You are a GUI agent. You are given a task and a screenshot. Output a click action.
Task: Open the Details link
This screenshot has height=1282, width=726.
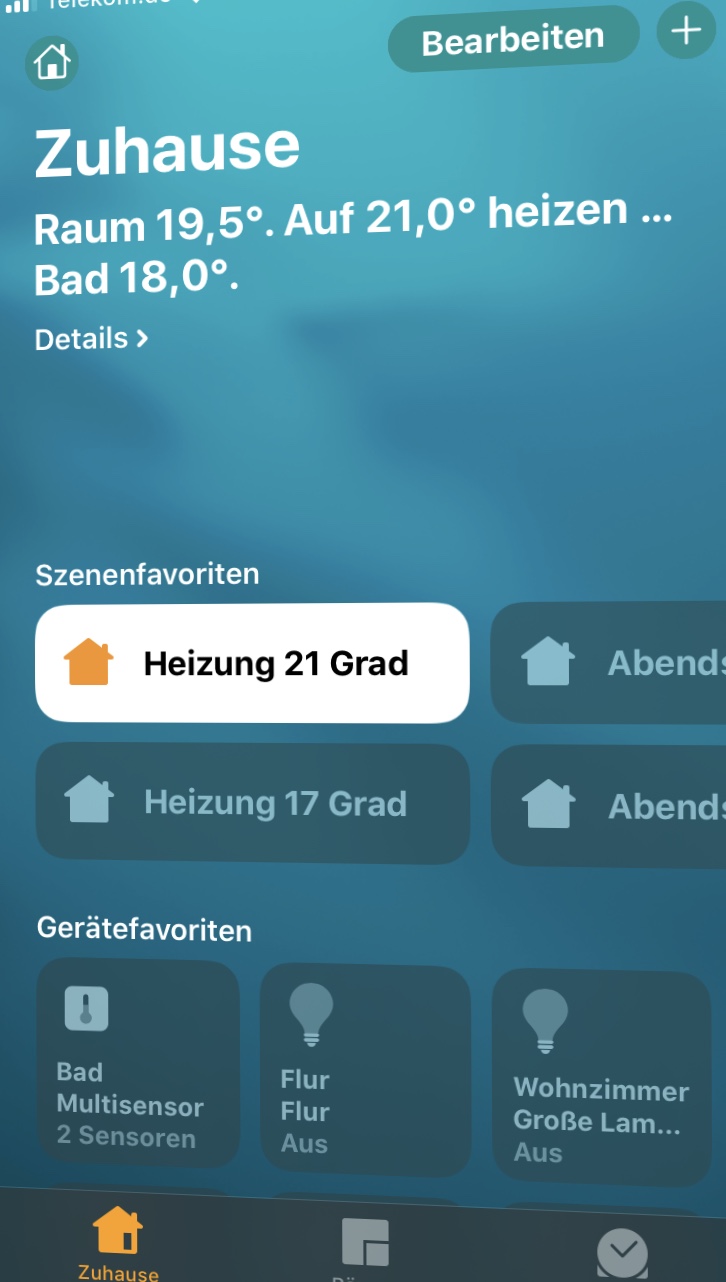tap(92, 339)
